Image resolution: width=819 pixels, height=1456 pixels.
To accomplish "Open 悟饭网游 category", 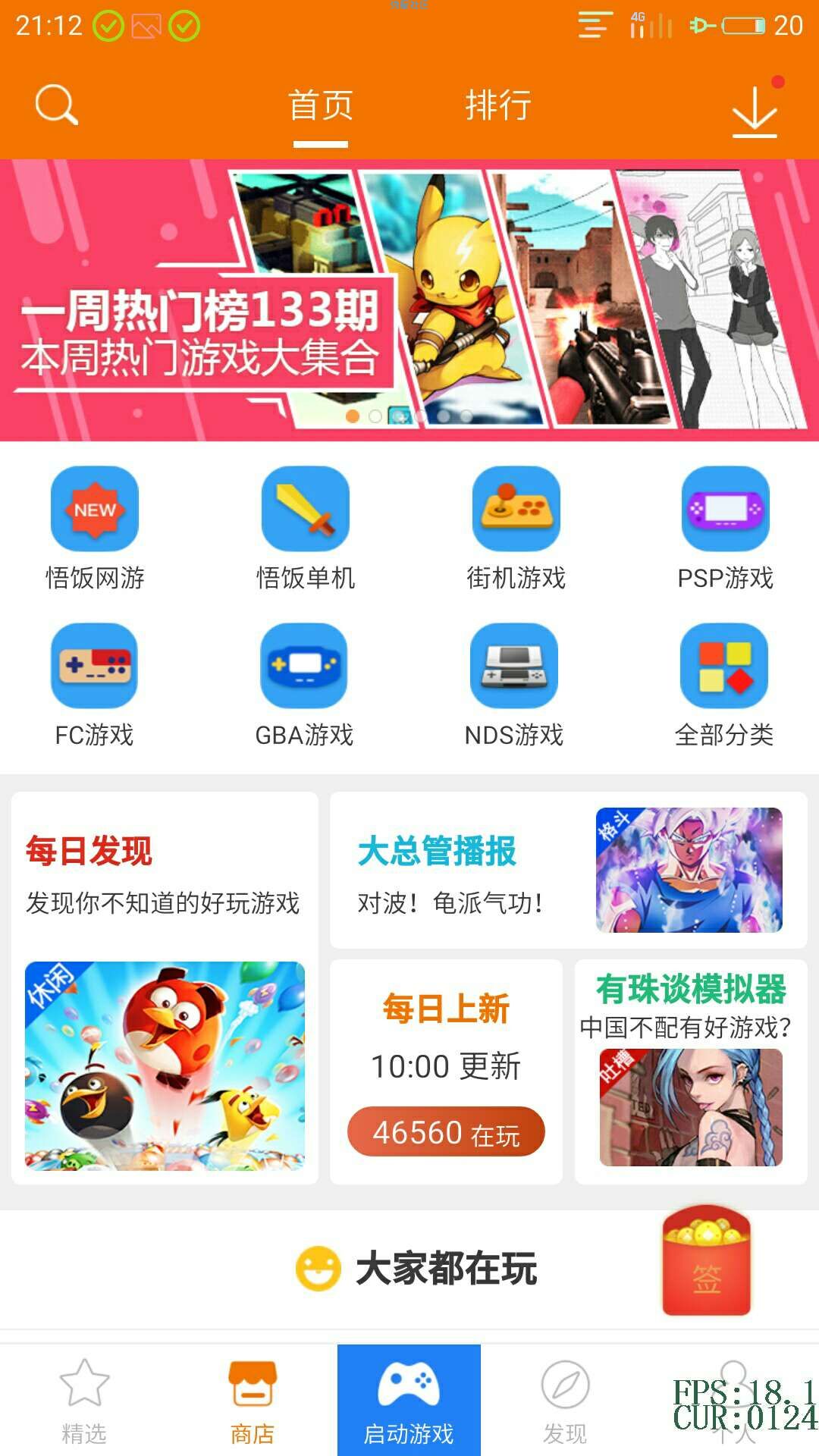I will (95, 529).
